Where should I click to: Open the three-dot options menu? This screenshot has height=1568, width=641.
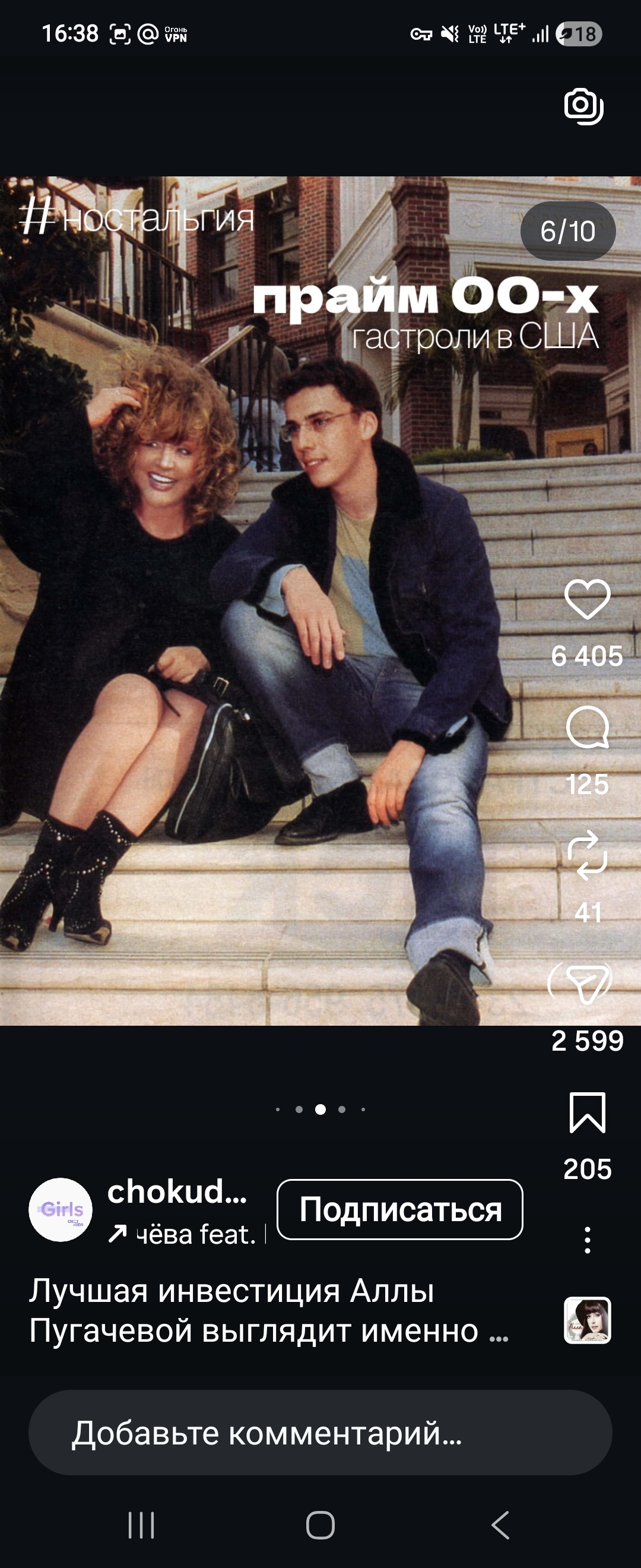click(587, 1240)
